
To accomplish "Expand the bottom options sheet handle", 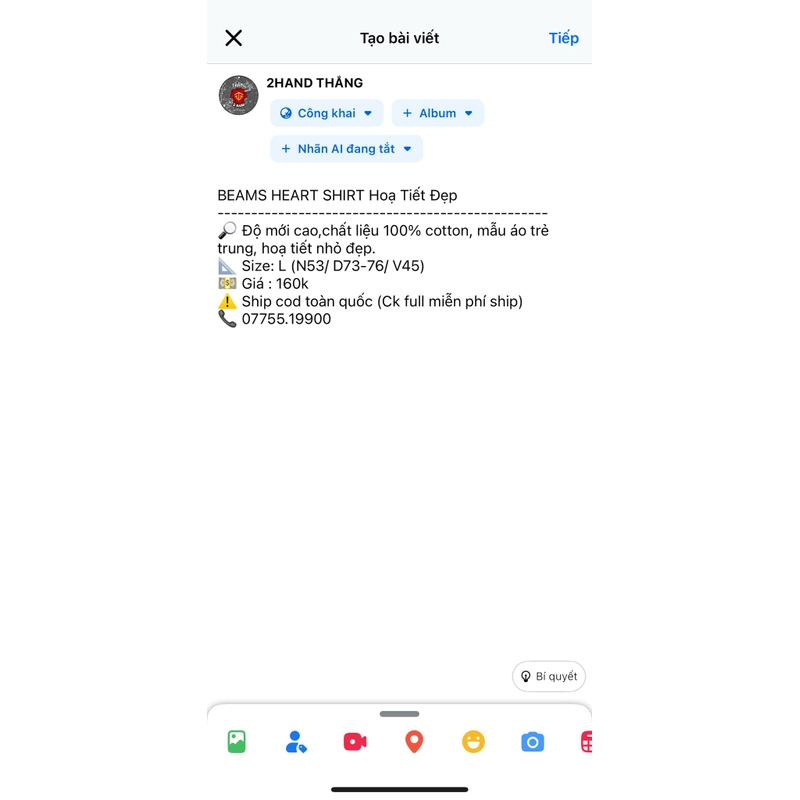I will coord(399,714).
